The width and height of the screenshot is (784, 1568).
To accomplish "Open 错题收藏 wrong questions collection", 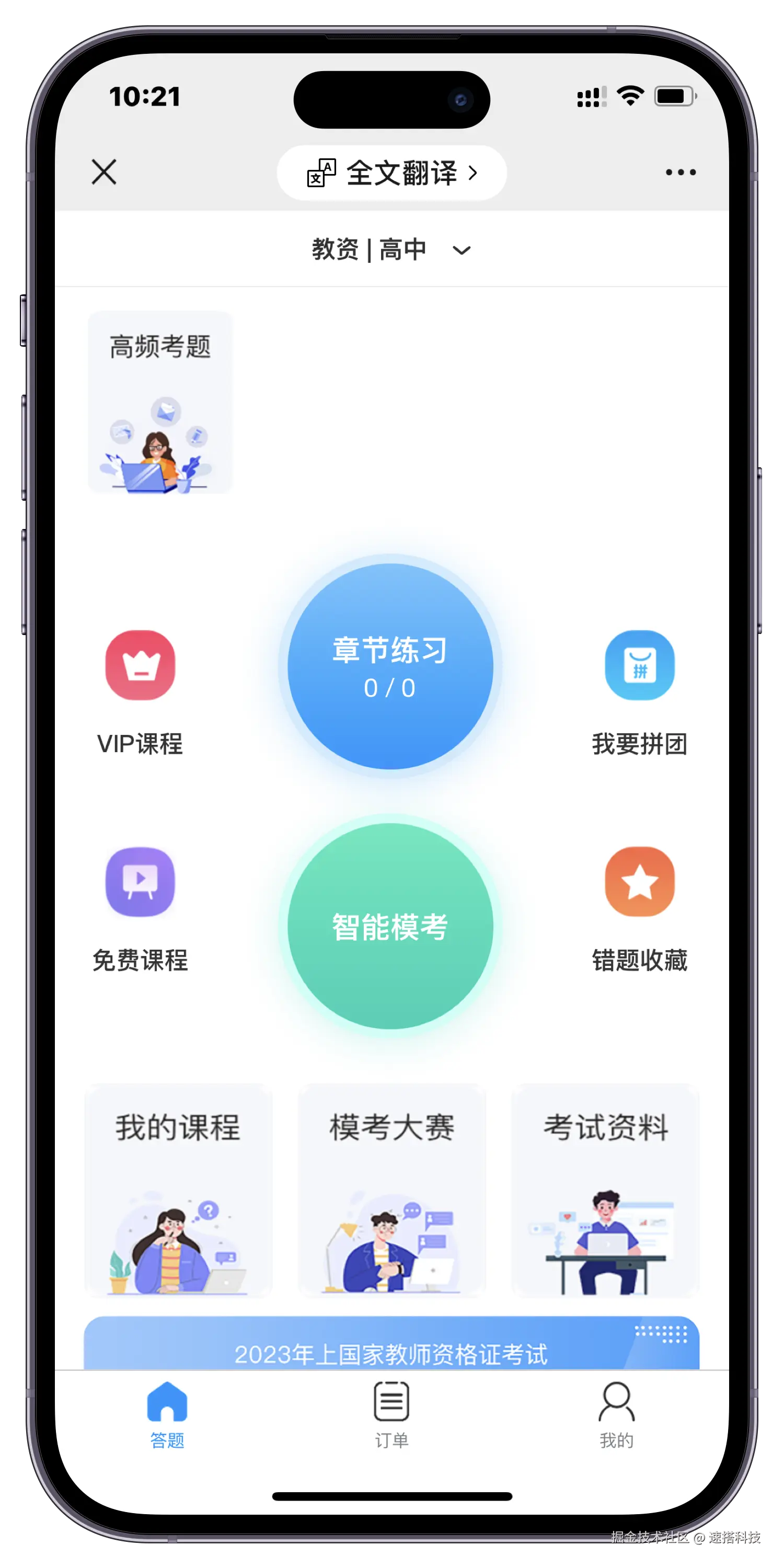I will 639,907.
